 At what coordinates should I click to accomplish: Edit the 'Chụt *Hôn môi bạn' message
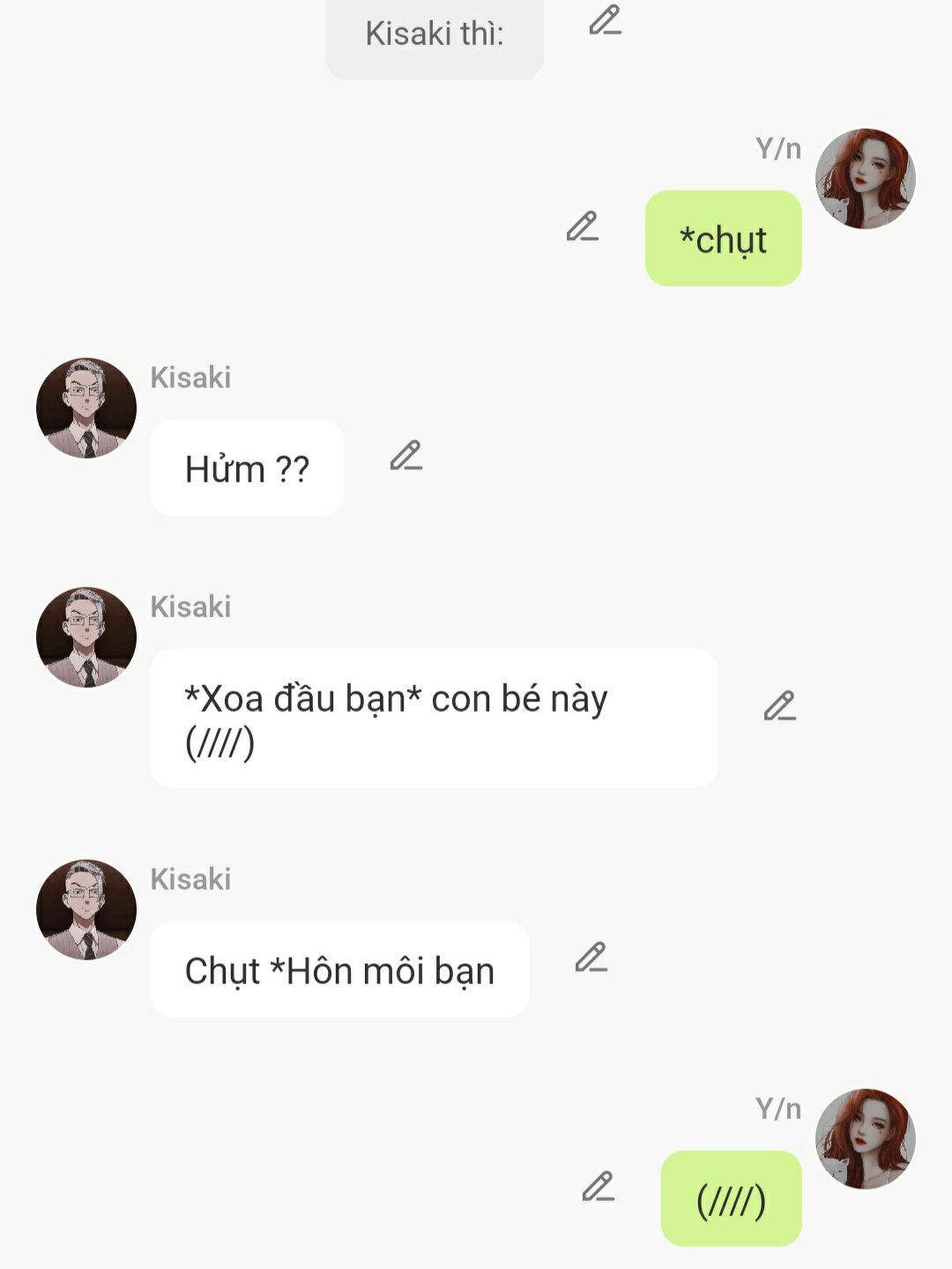tap(591, 958)
